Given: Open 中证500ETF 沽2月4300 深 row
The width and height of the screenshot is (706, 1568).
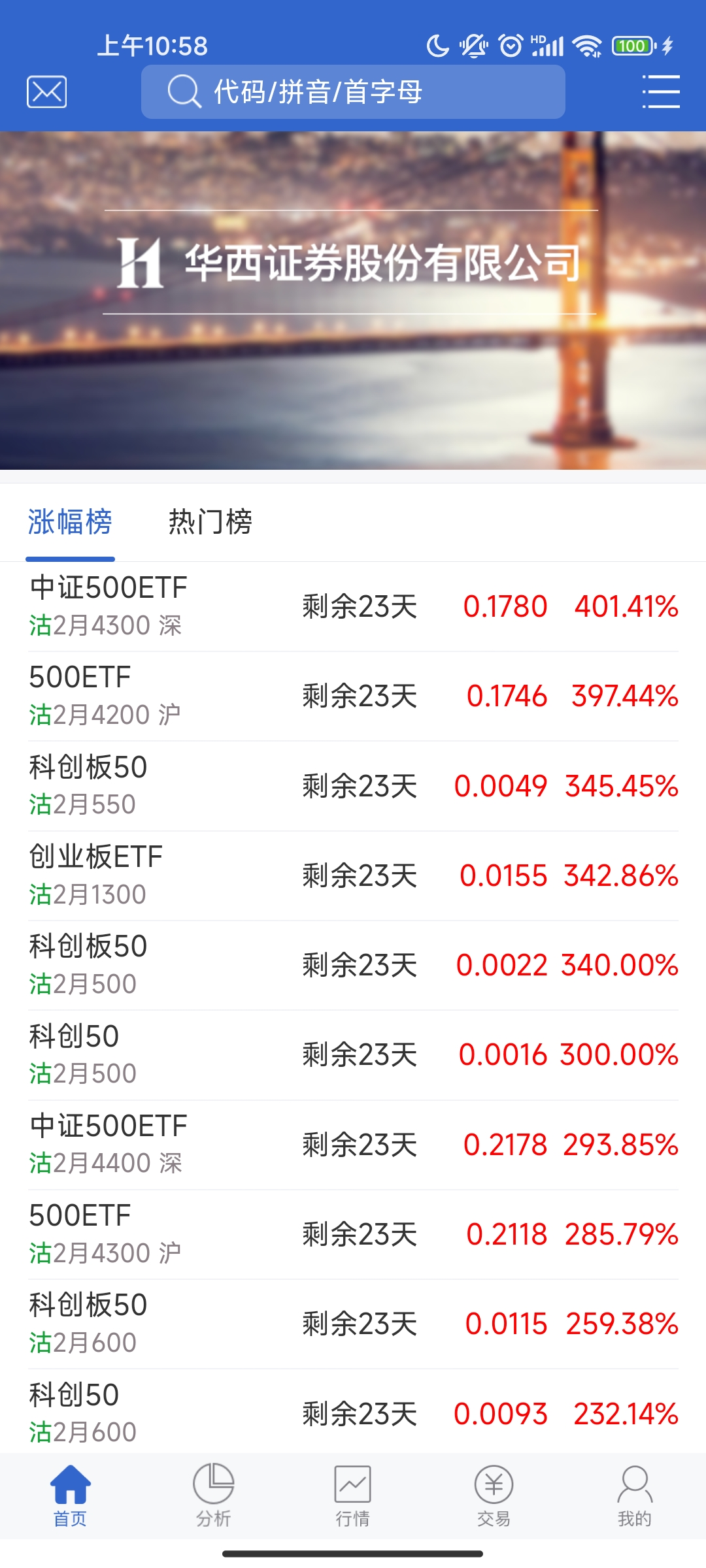Looking at the screenshot, I should click(x=353, y=606).
